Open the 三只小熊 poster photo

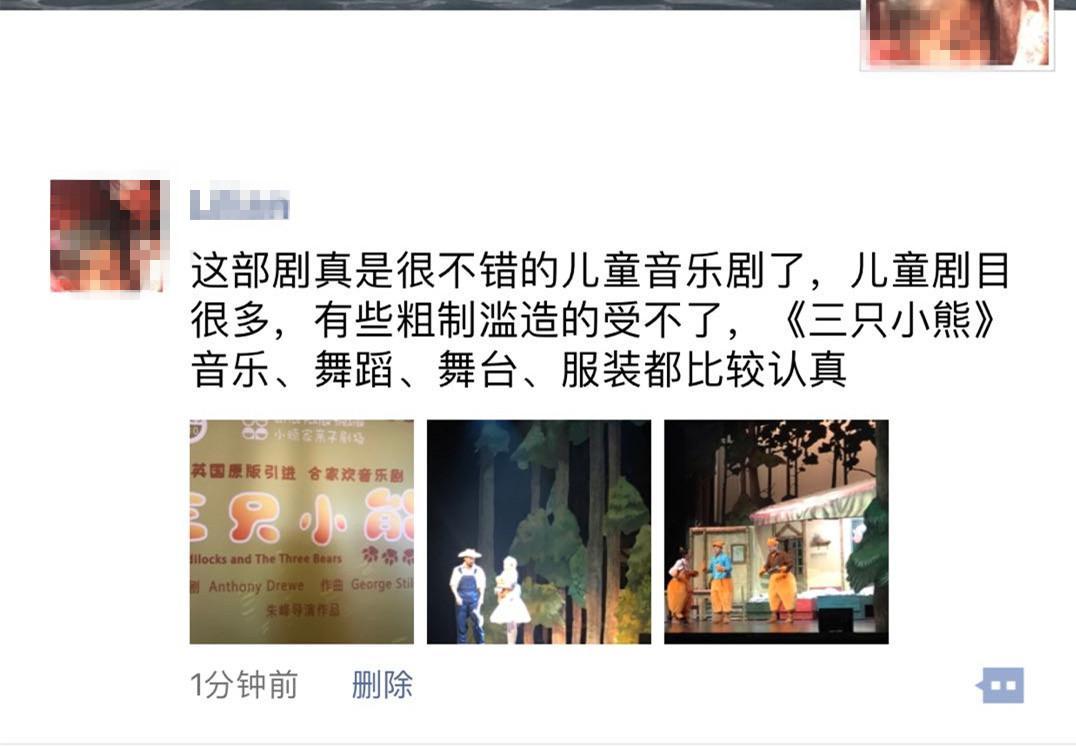point(301,531)
